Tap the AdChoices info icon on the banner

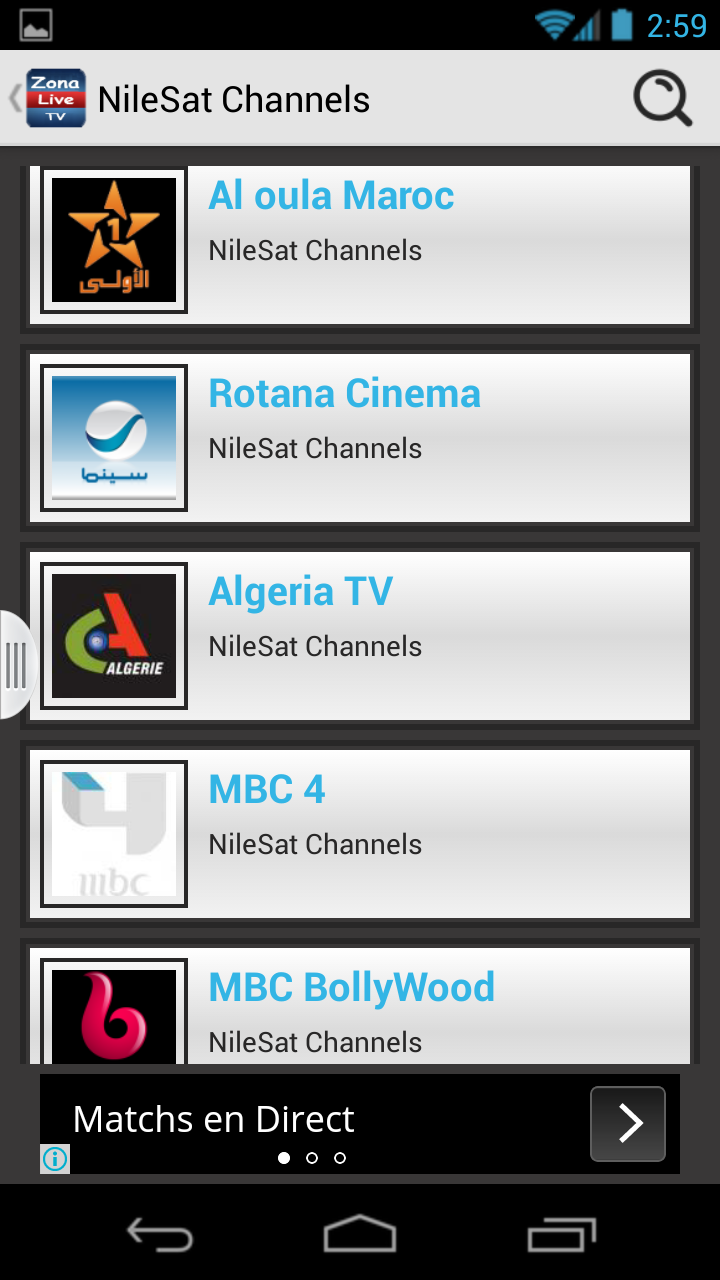click(55, 1159)
